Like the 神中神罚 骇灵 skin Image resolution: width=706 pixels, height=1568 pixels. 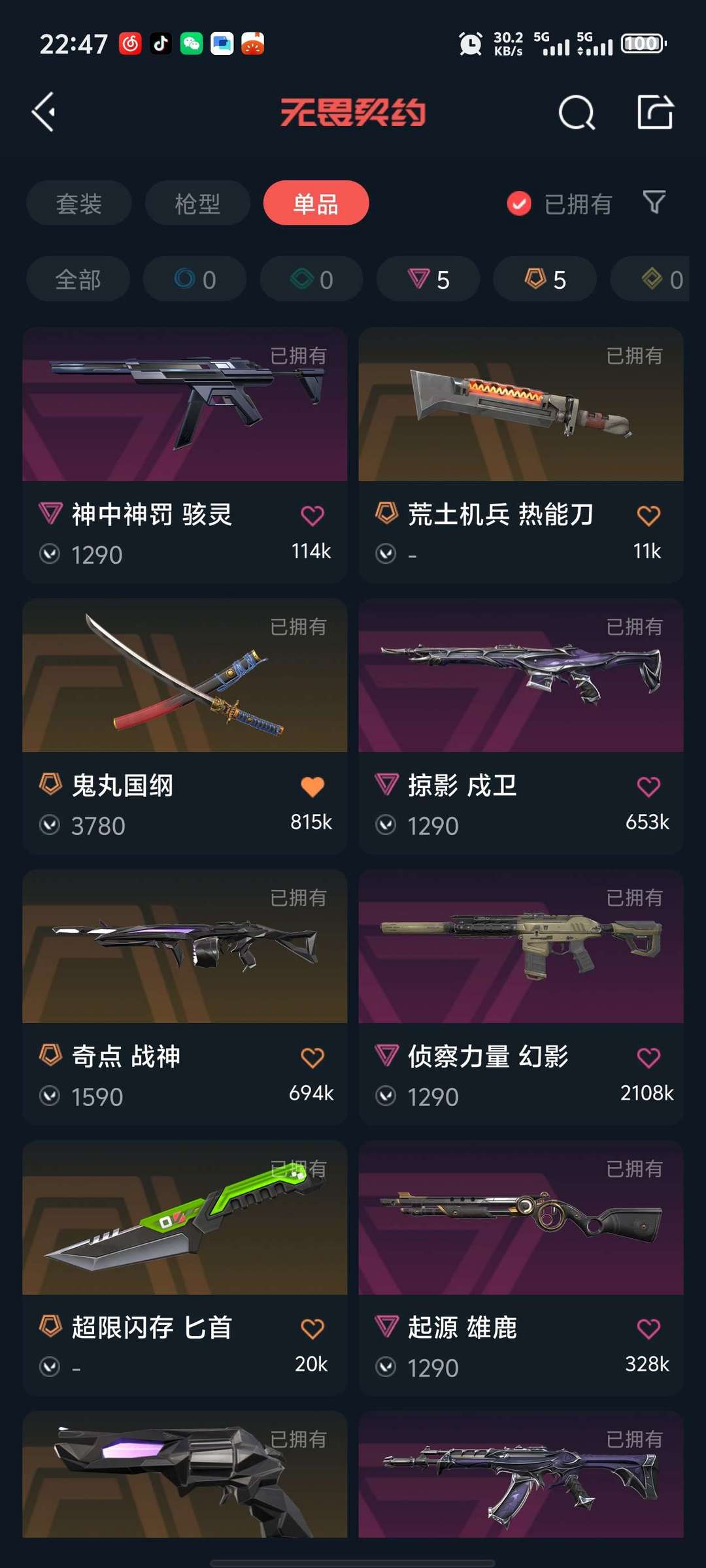point(312,516)
